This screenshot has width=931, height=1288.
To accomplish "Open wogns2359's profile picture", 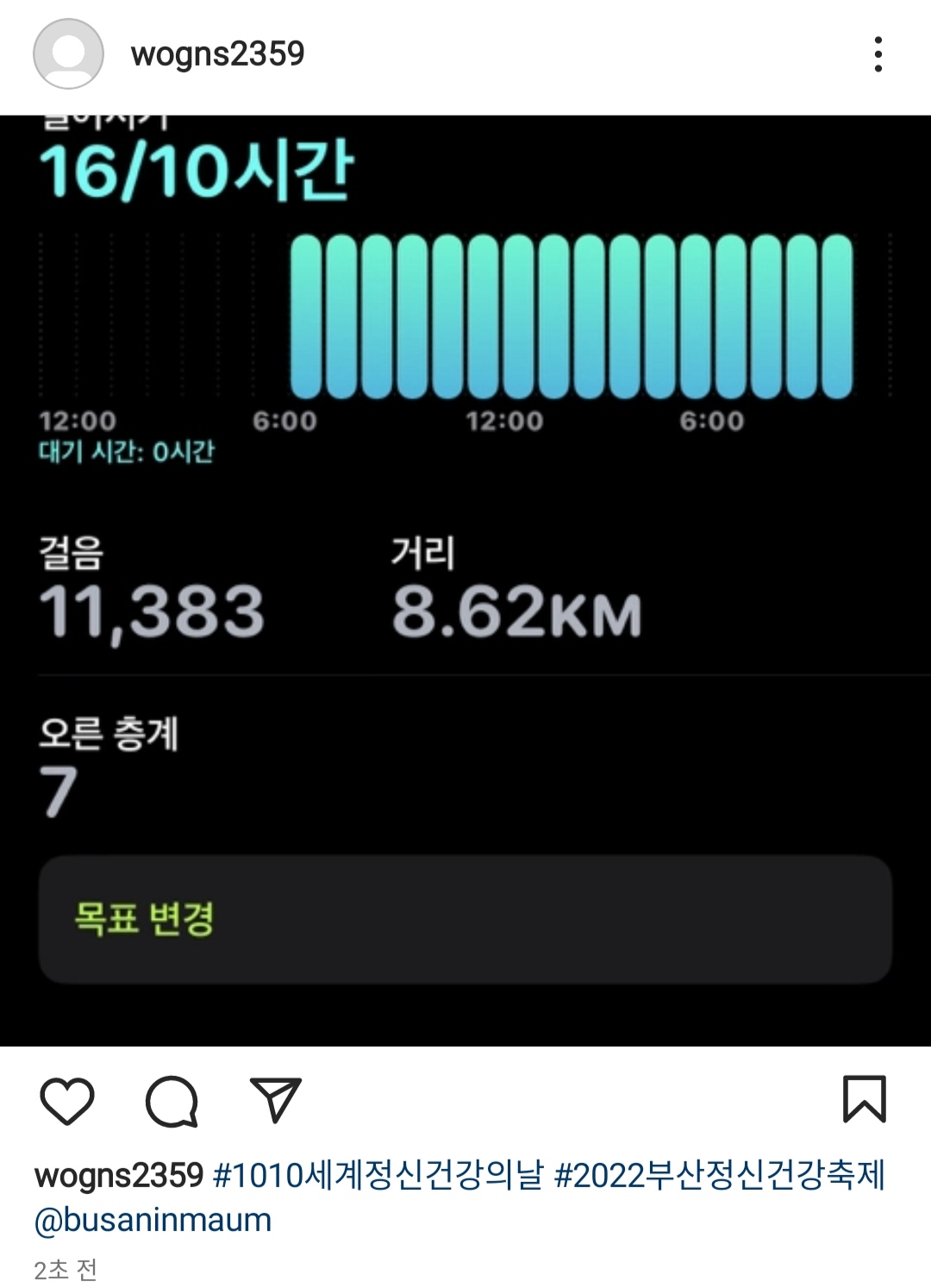I will pos(68,53).
